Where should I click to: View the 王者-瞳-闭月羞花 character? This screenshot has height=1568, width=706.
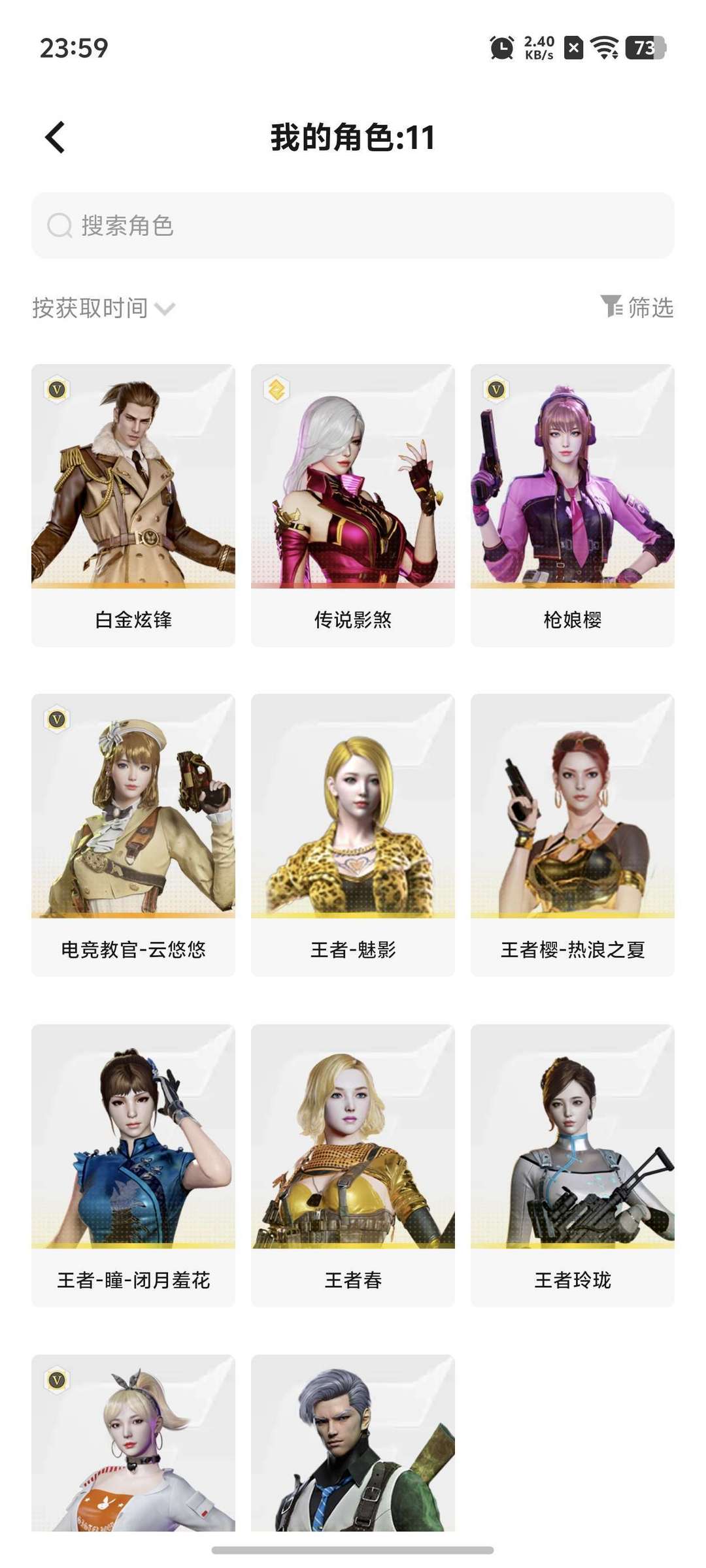[x=133, y=1166]
